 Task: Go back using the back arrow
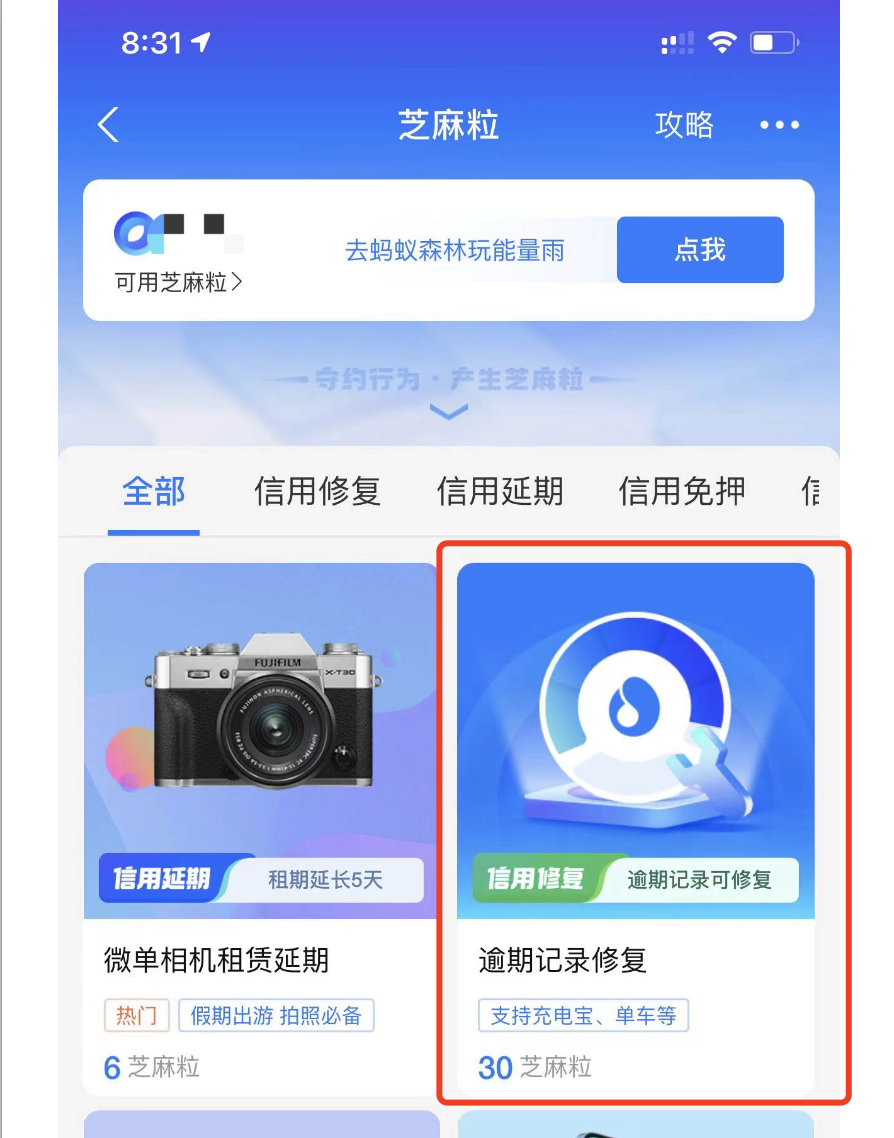[x=108, y=125]
